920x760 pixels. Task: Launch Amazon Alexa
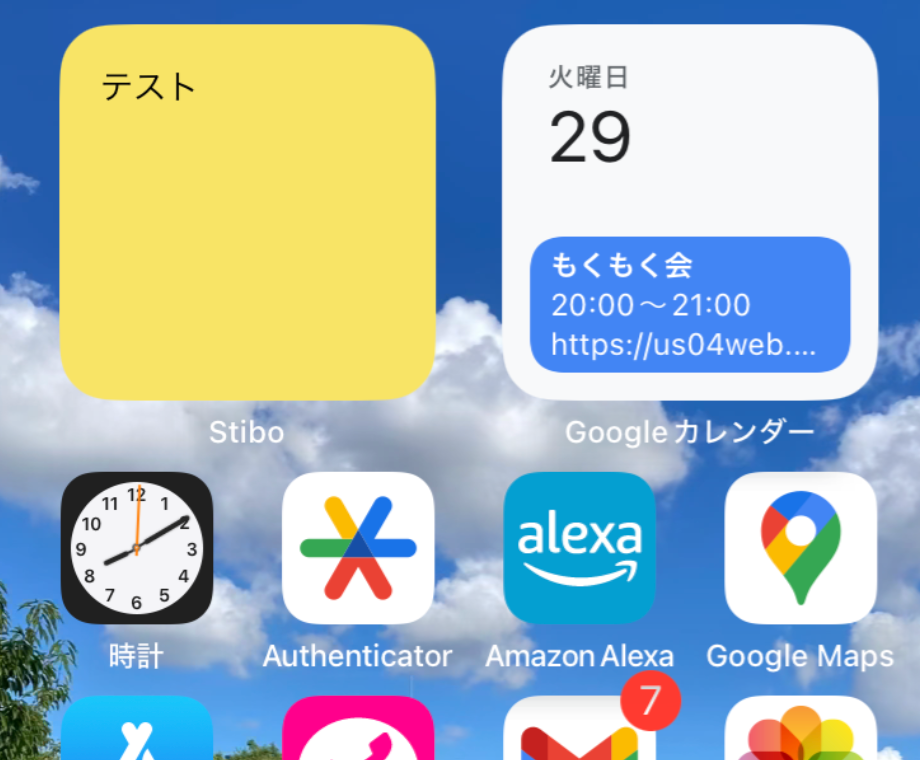(579, 548)
